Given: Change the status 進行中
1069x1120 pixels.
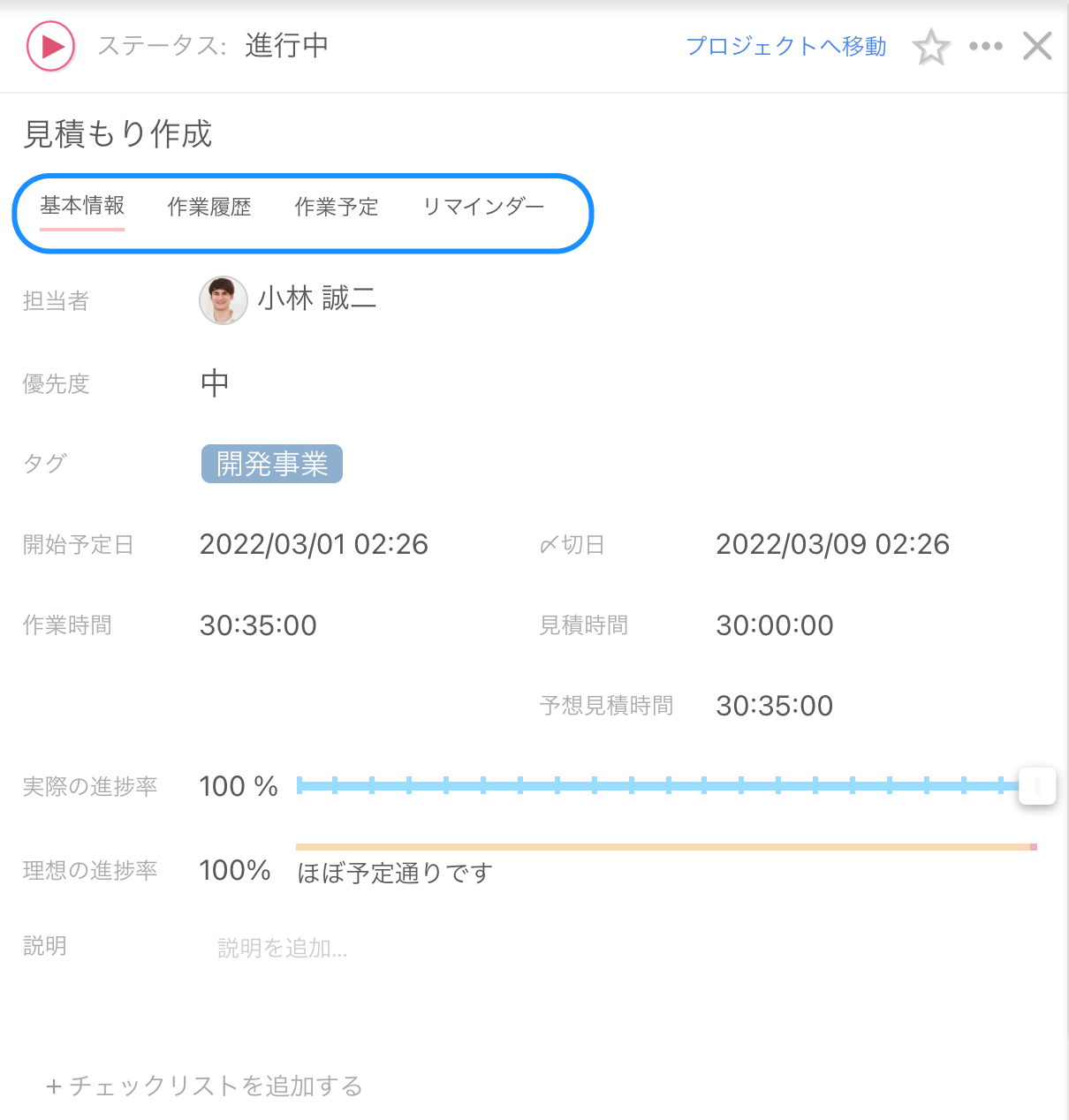Looking at the screenshot, I should click(286, 46).
